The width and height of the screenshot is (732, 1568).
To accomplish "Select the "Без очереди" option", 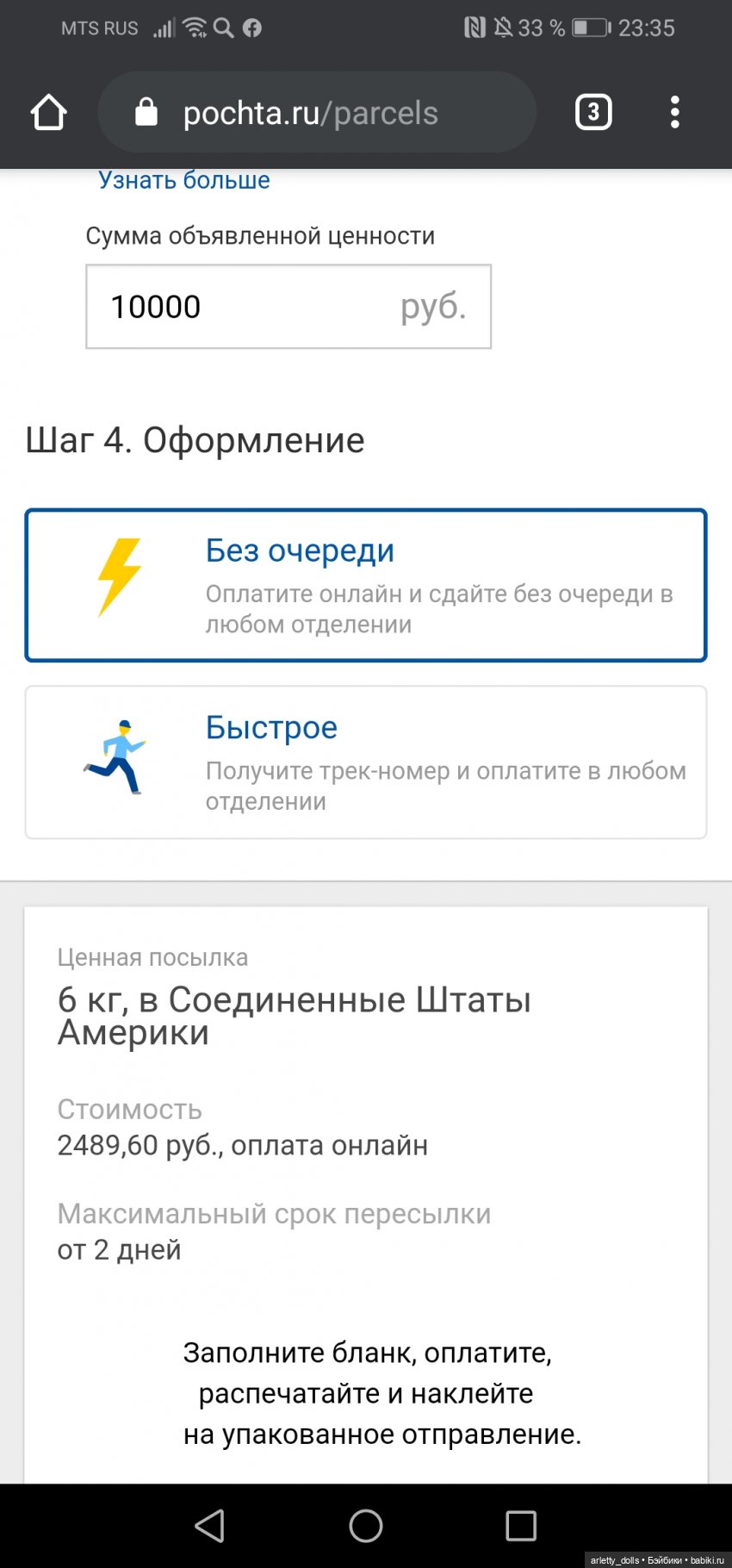I will coord(366,586).
